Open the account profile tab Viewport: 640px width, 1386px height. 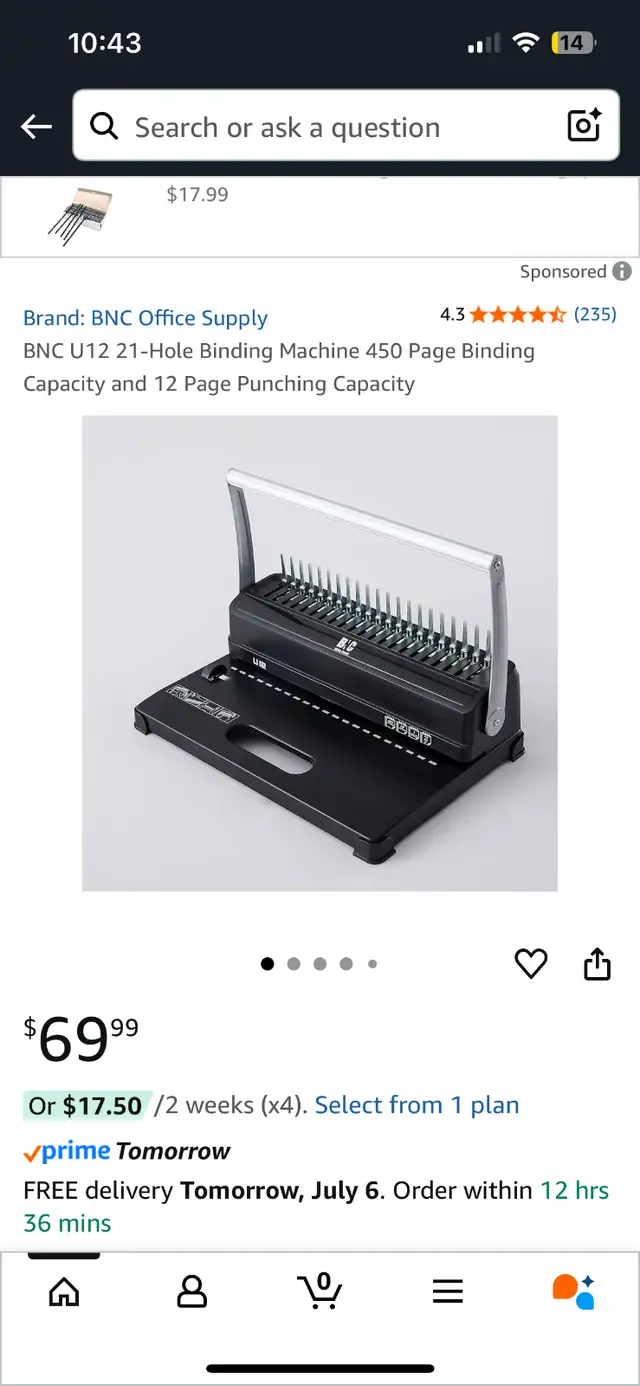coord(192,1291)
